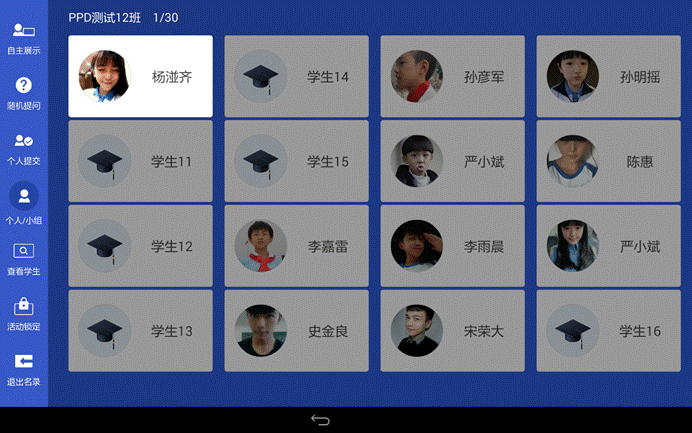Open 个人提交 individual submission
The height and width of the screenshot is (433, 692).
pos(24,148)
